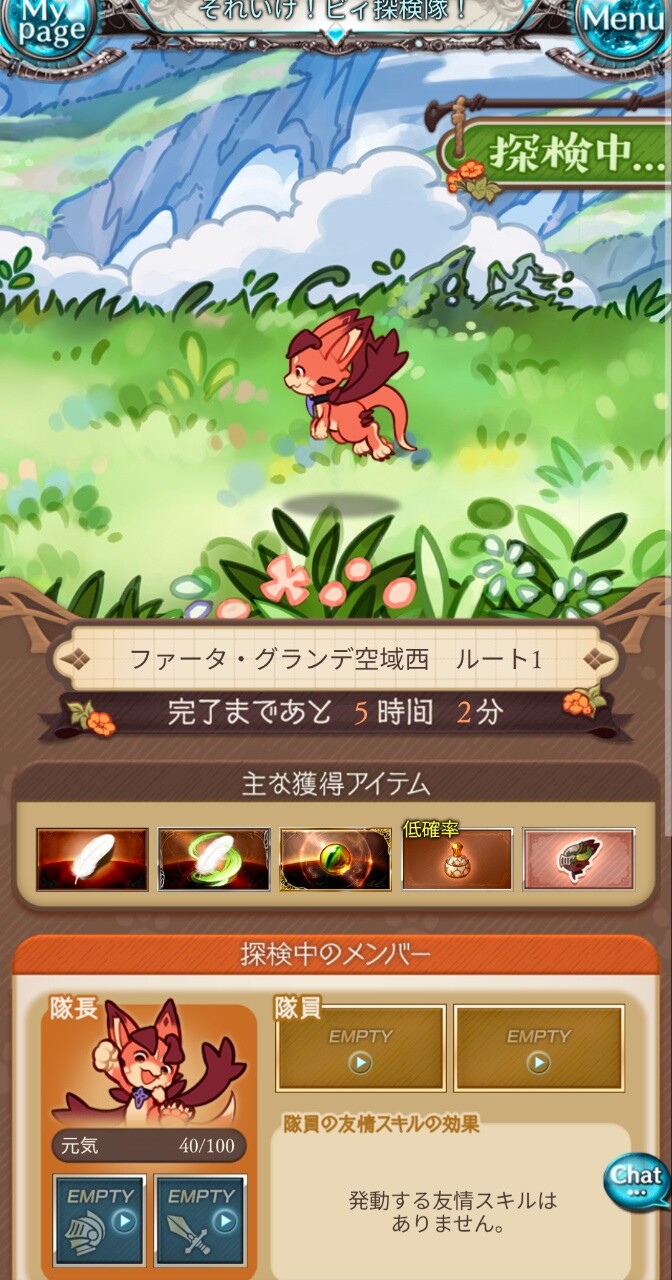This screenshot has width=672, height=1280.
Task: View the low-rate potion bottle item
Action: [x=457, y=859]
